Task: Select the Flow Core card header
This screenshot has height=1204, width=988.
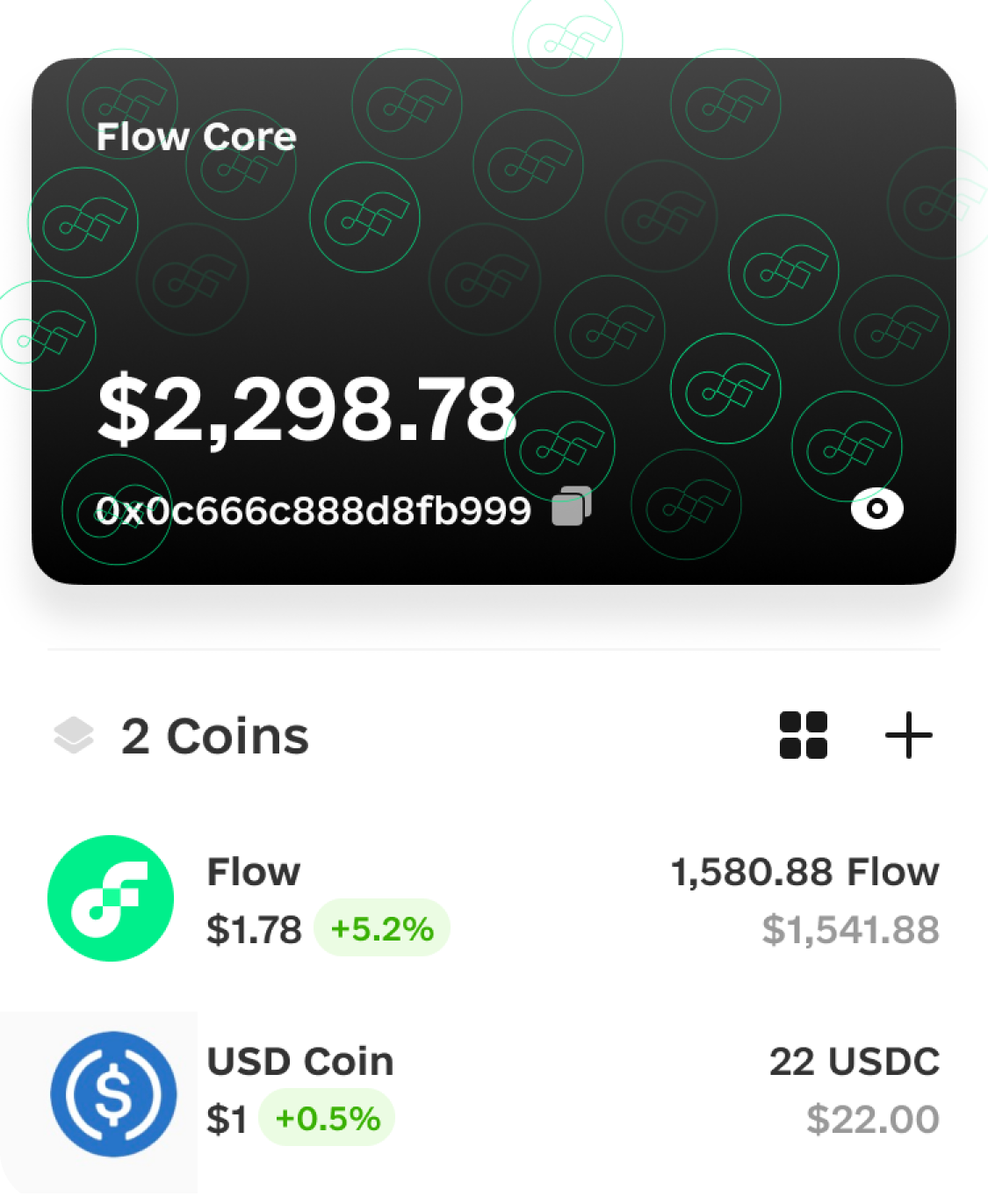Action: point(197,137)
